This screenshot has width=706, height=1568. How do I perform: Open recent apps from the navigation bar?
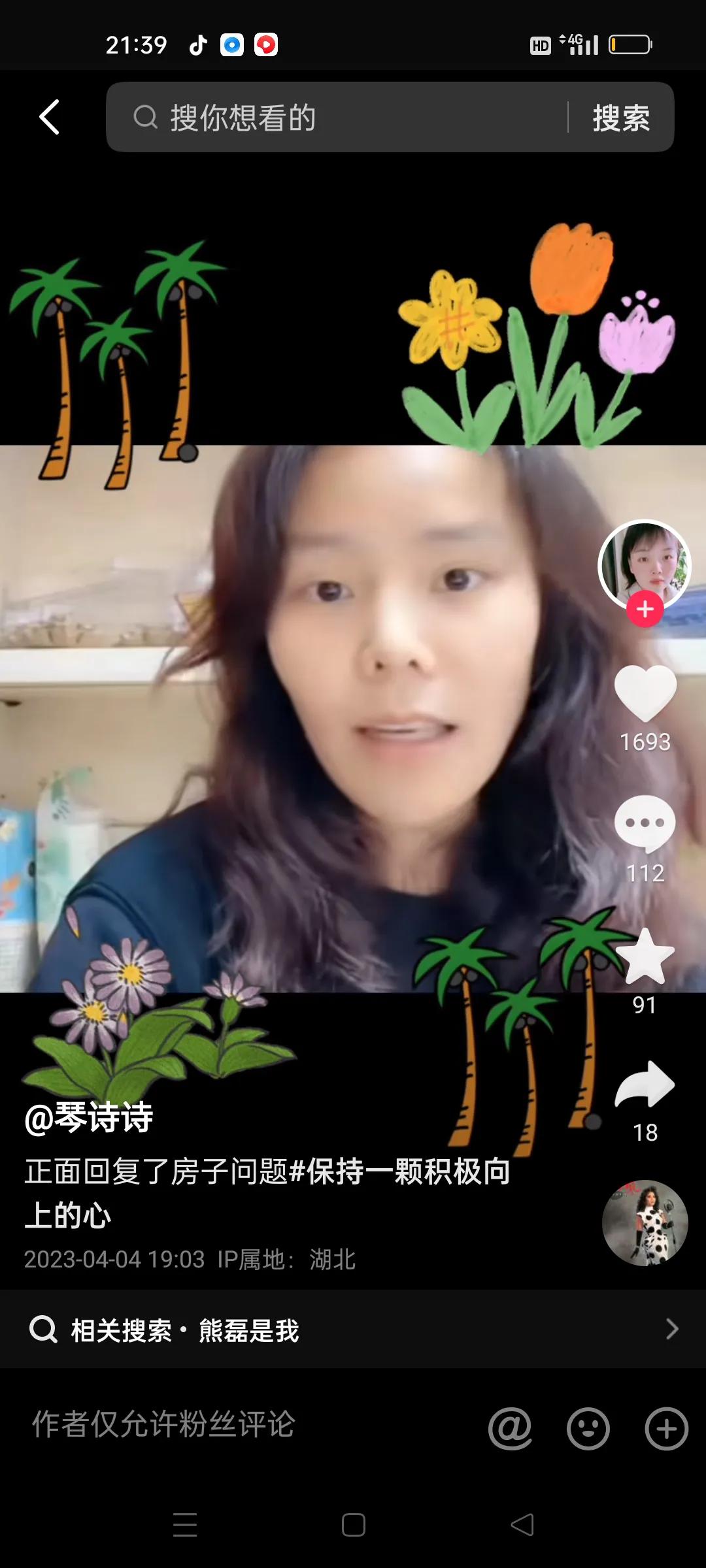[x=185, y=1525]
